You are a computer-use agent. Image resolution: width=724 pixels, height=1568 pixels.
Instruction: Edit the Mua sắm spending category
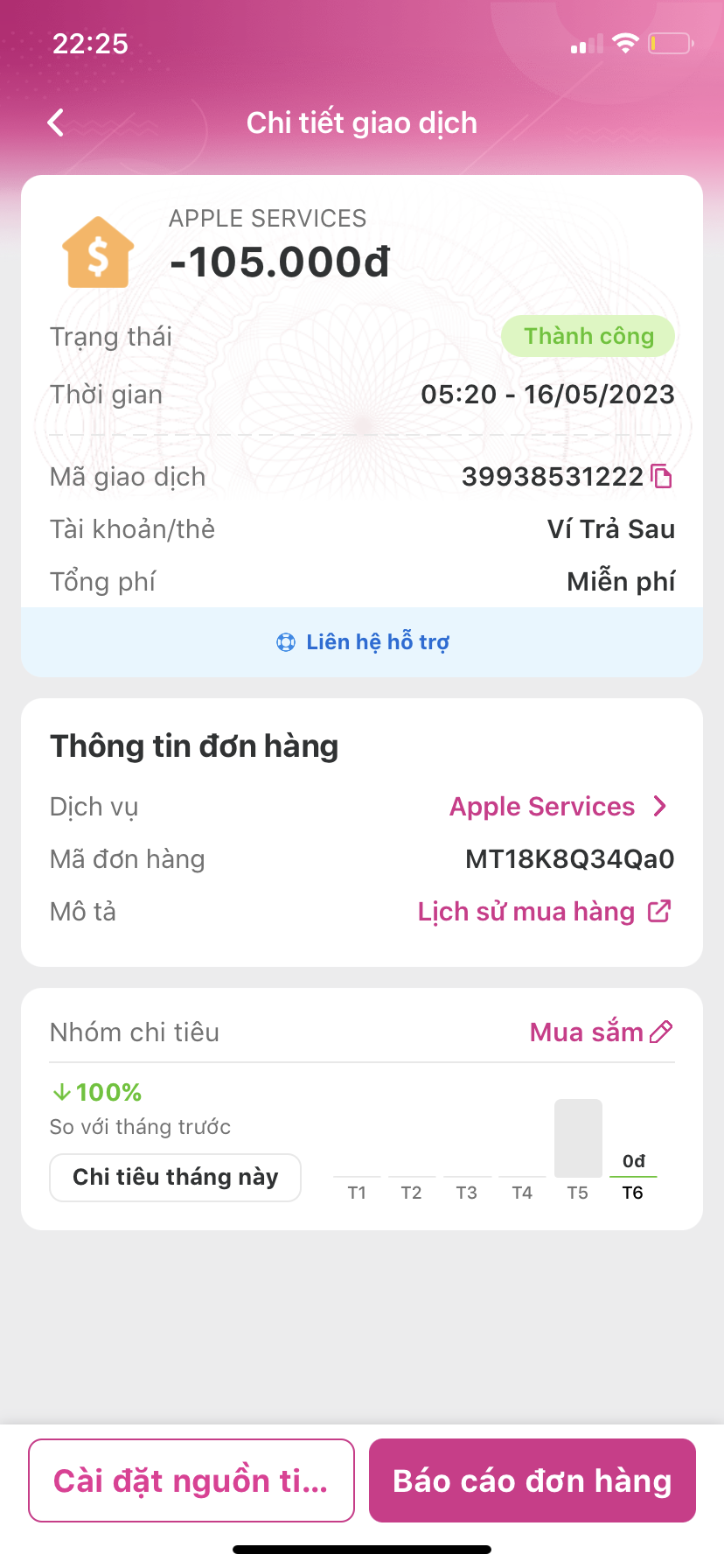pos(661,1032)
